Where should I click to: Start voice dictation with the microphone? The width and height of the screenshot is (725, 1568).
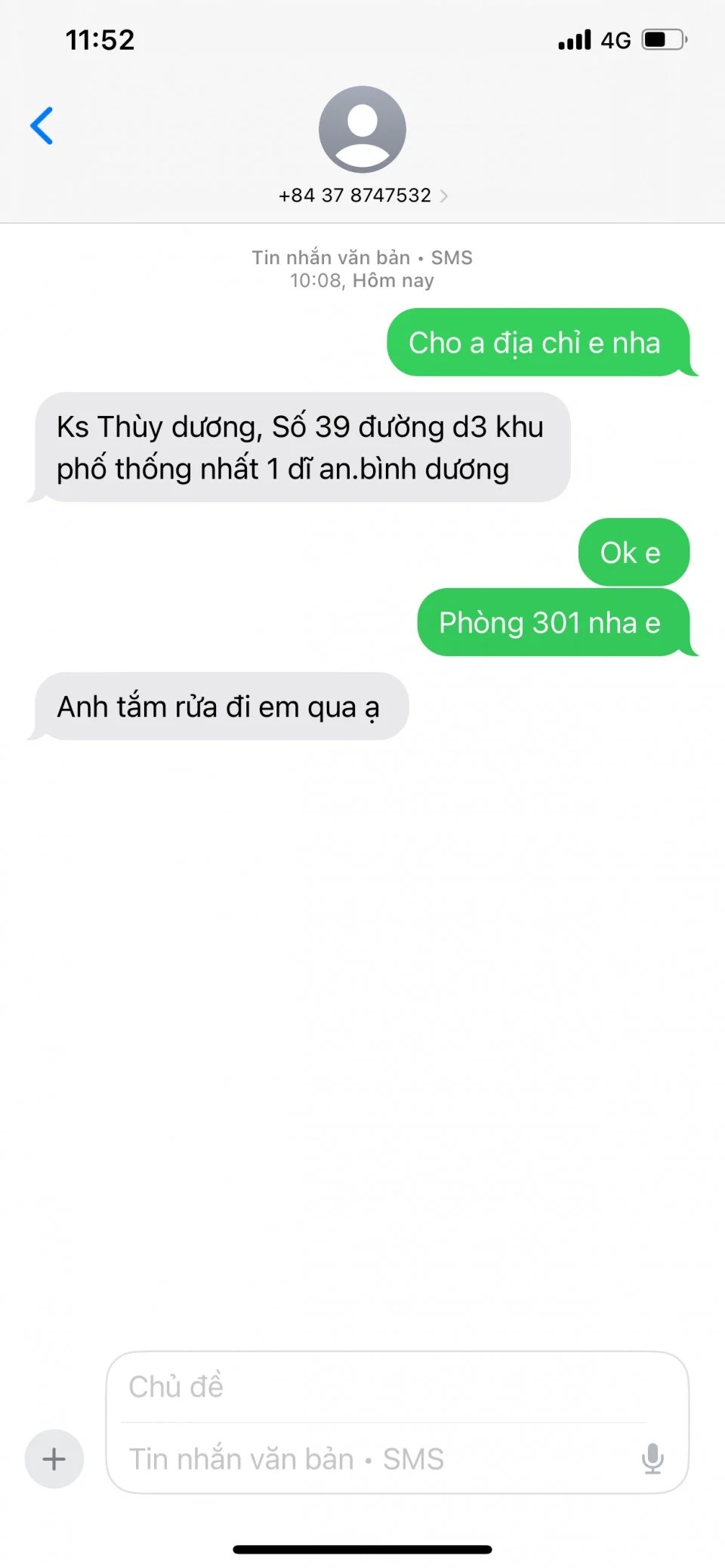(x=652, y=1459)
